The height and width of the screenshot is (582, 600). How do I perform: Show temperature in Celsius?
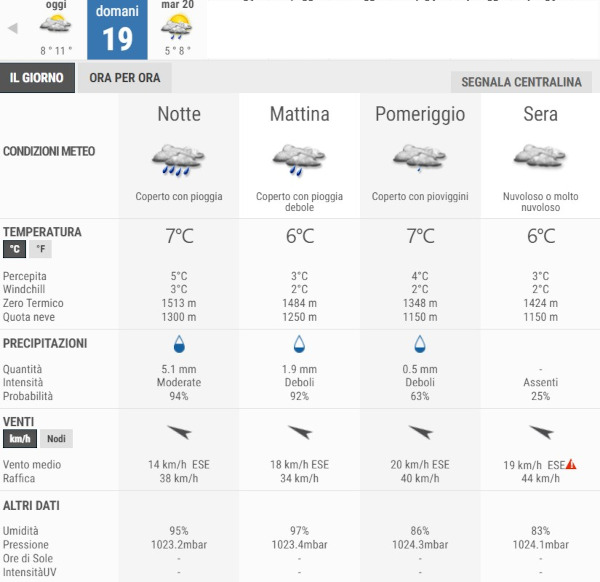click(15, 249)
